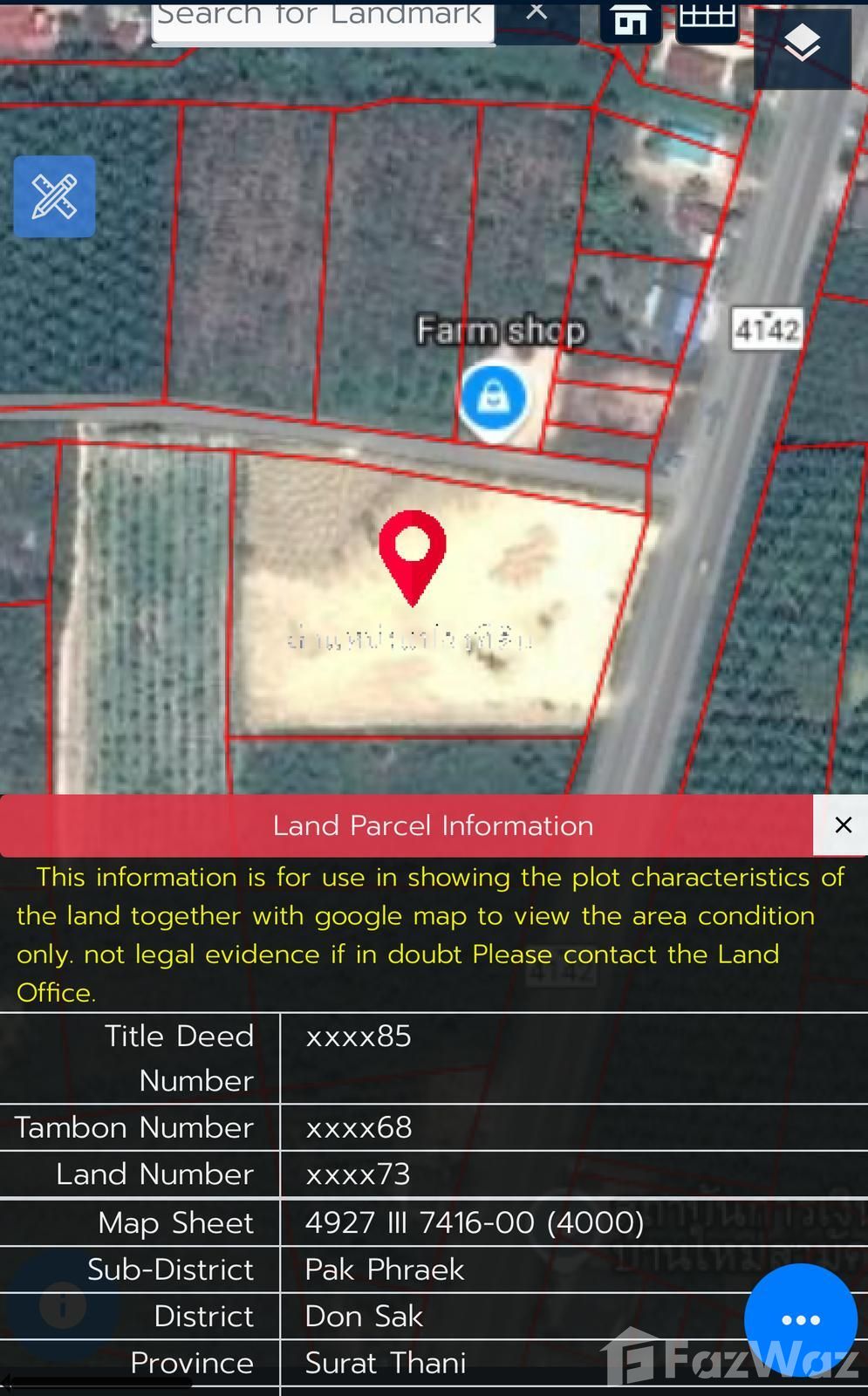Open the building icon in top toolbar
868x1396 pixels.
pos(630,21)
